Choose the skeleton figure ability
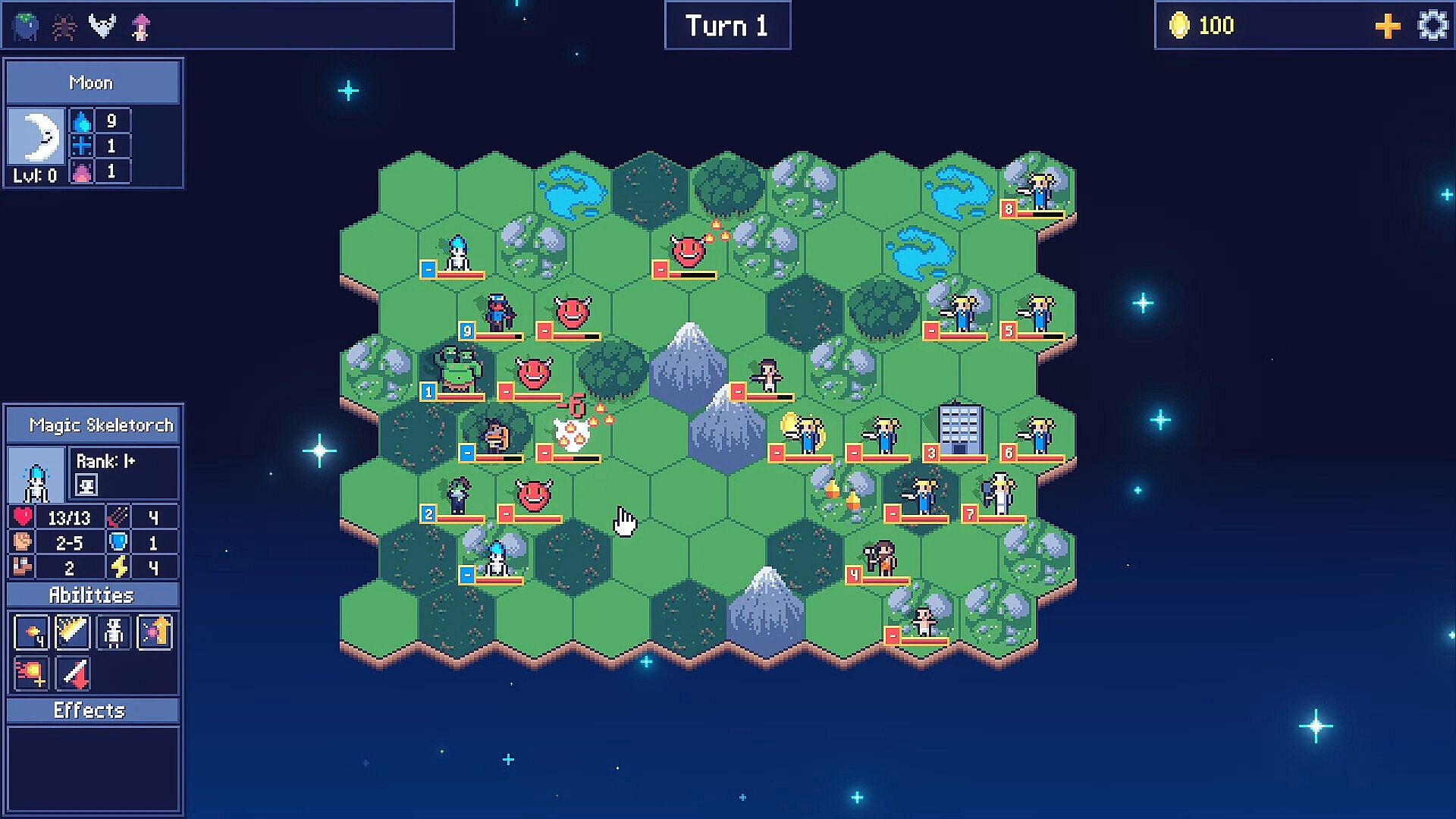This screenshot has height=819, width=1456. point(114,632)
